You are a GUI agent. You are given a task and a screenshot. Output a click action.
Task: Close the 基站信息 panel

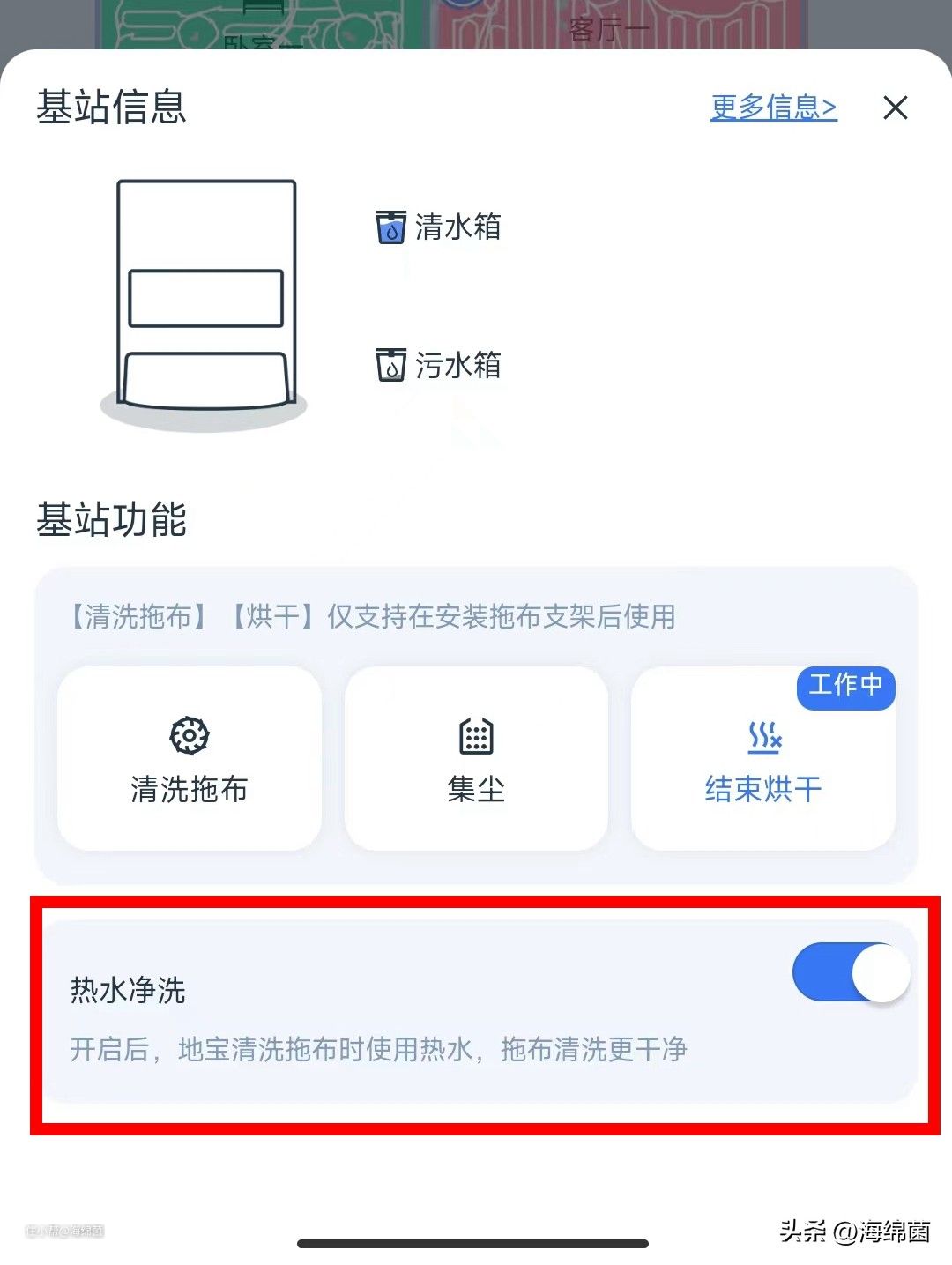pos(895,108)
